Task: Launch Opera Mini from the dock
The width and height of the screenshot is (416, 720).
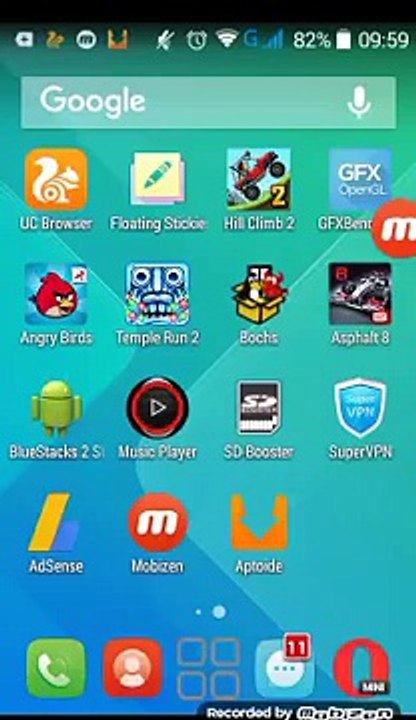Action: [361, 668]
